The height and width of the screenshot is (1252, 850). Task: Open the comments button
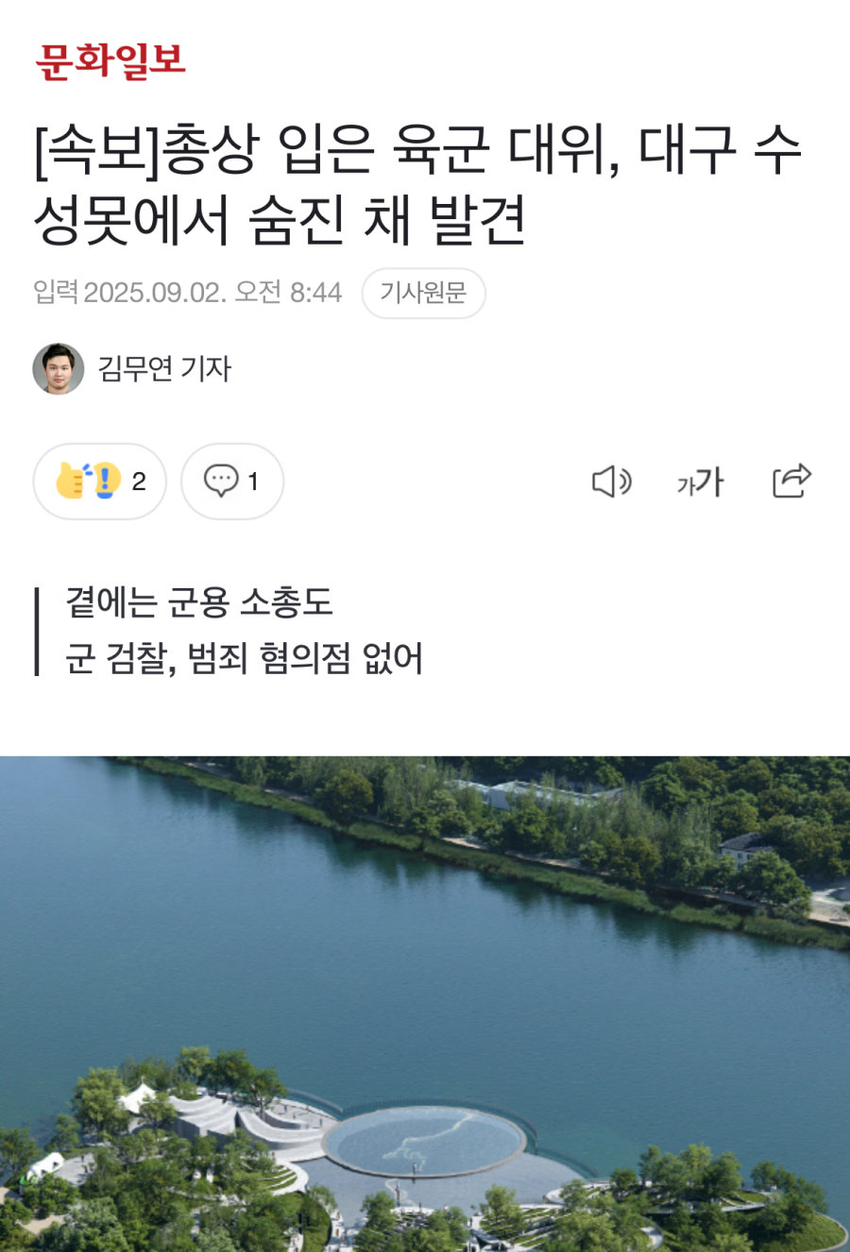coord(232,482)
